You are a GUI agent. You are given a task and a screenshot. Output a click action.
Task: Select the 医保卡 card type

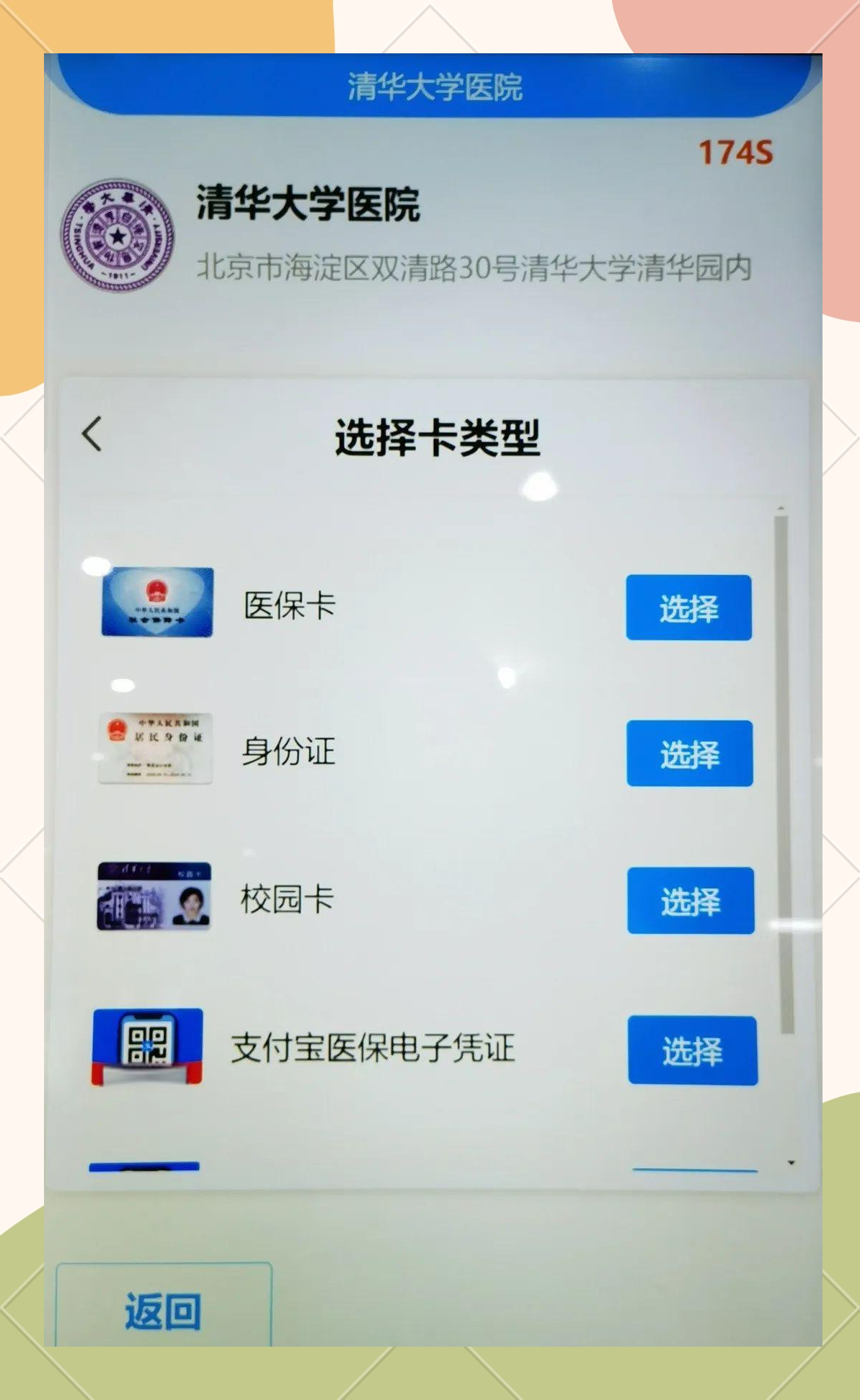point(688,607)
